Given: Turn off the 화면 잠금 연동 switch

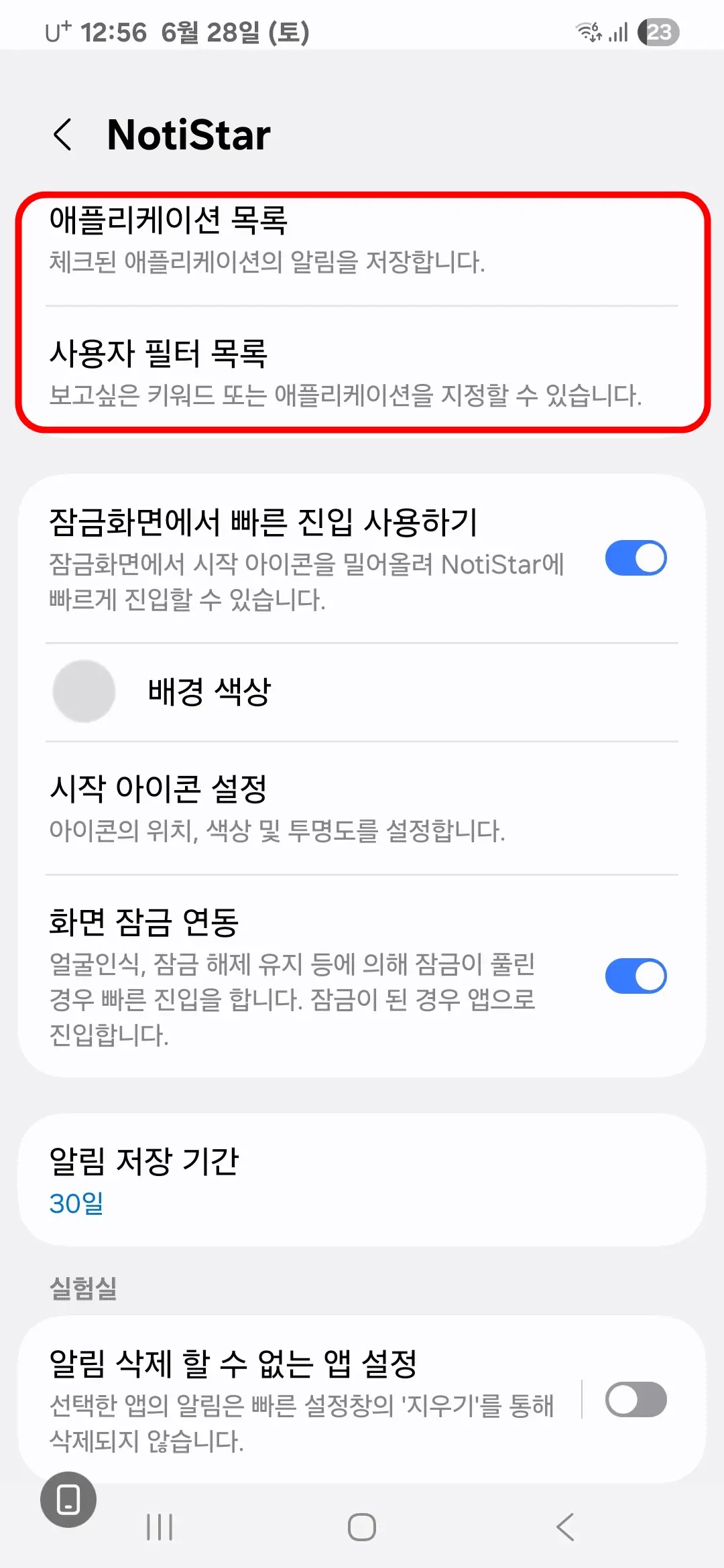Looking at the screenshot, I should (x=636, y=975).
